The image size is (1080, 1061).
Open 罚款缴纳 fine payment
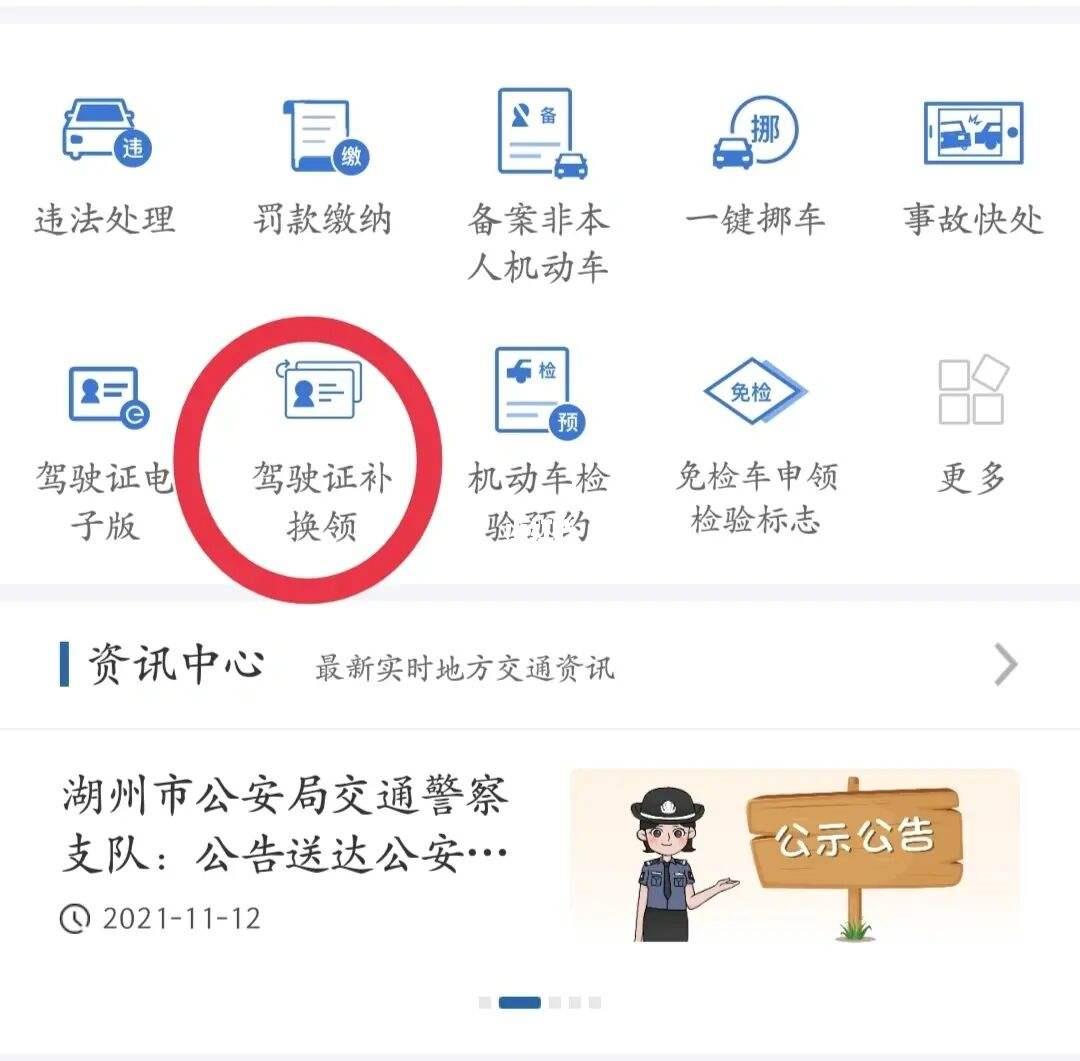coord(322,165)
